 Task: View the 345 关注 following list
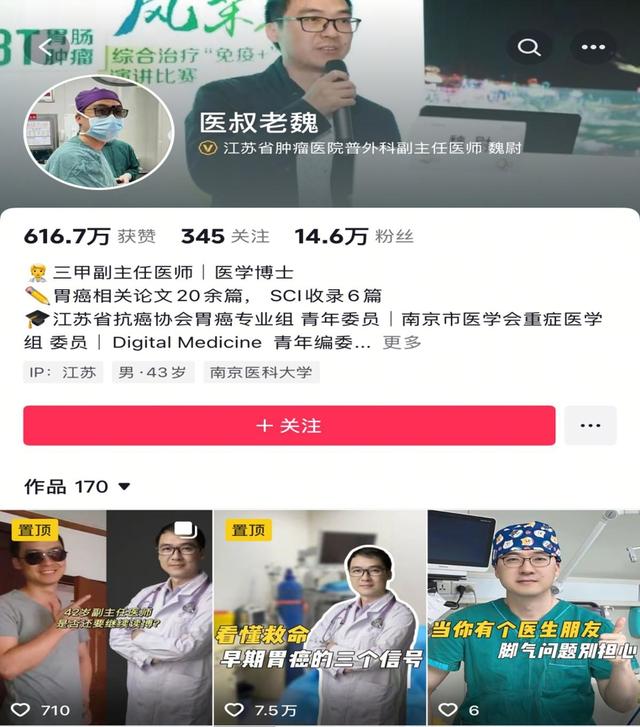[225, 236]
